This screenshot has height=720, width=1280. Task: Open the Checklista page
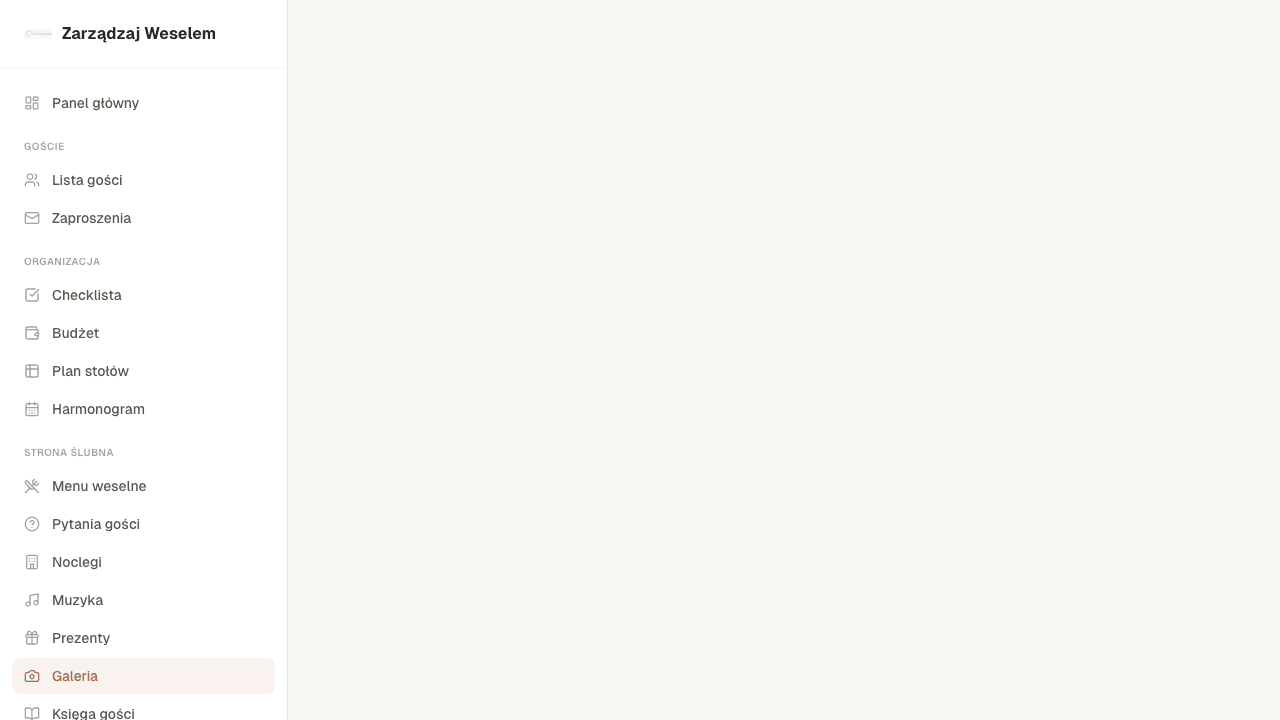[x=87, y=295]
